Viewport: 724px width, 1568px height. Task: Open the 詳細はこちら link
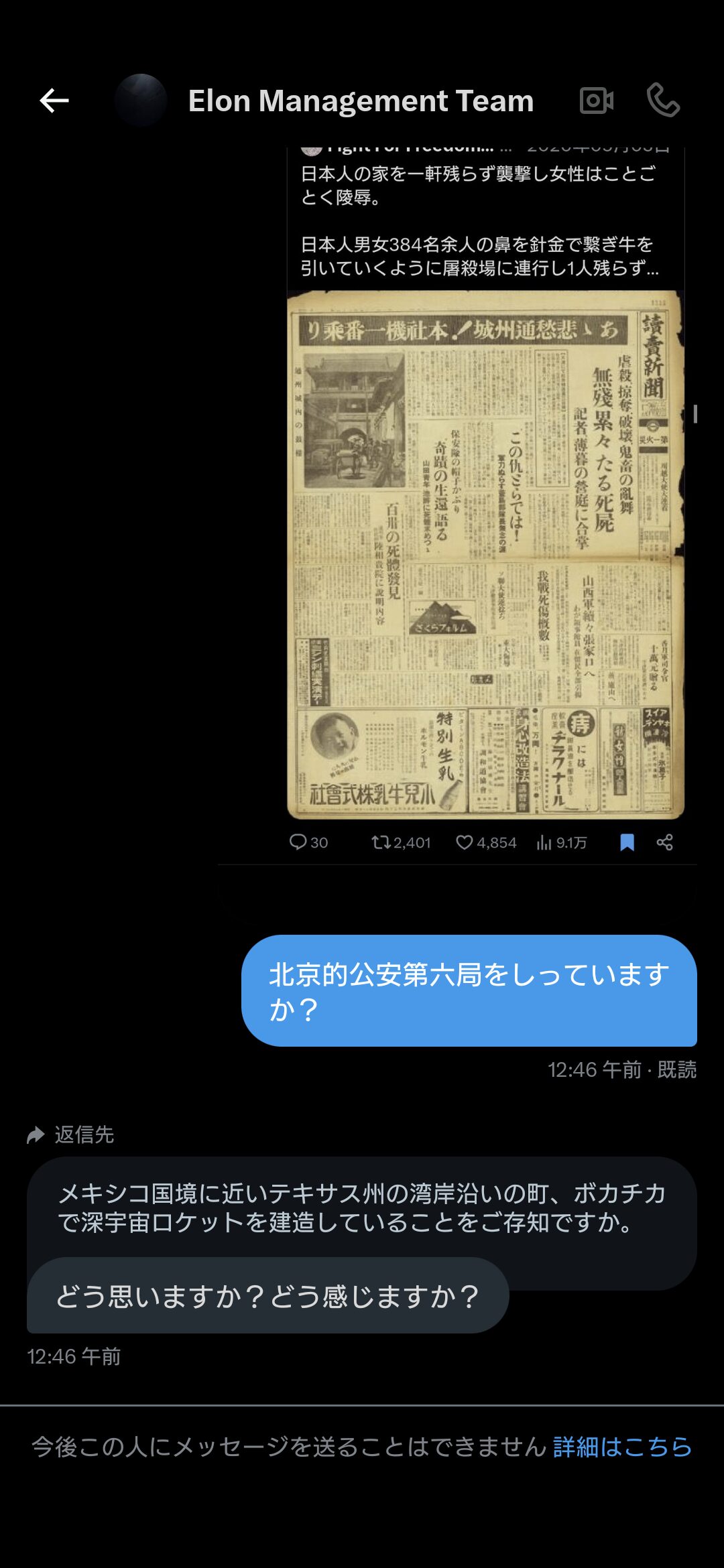coord(623,1447)
